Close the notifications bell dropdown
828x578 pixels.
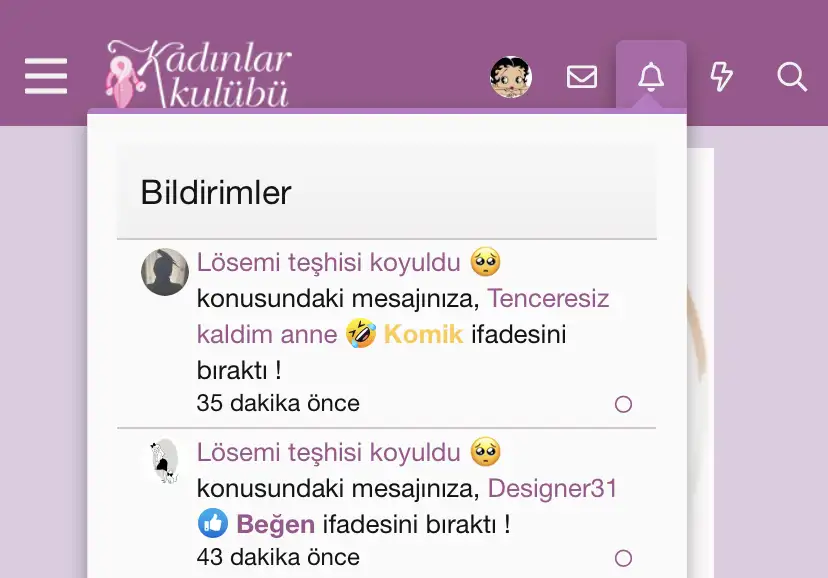click(651, 76)
